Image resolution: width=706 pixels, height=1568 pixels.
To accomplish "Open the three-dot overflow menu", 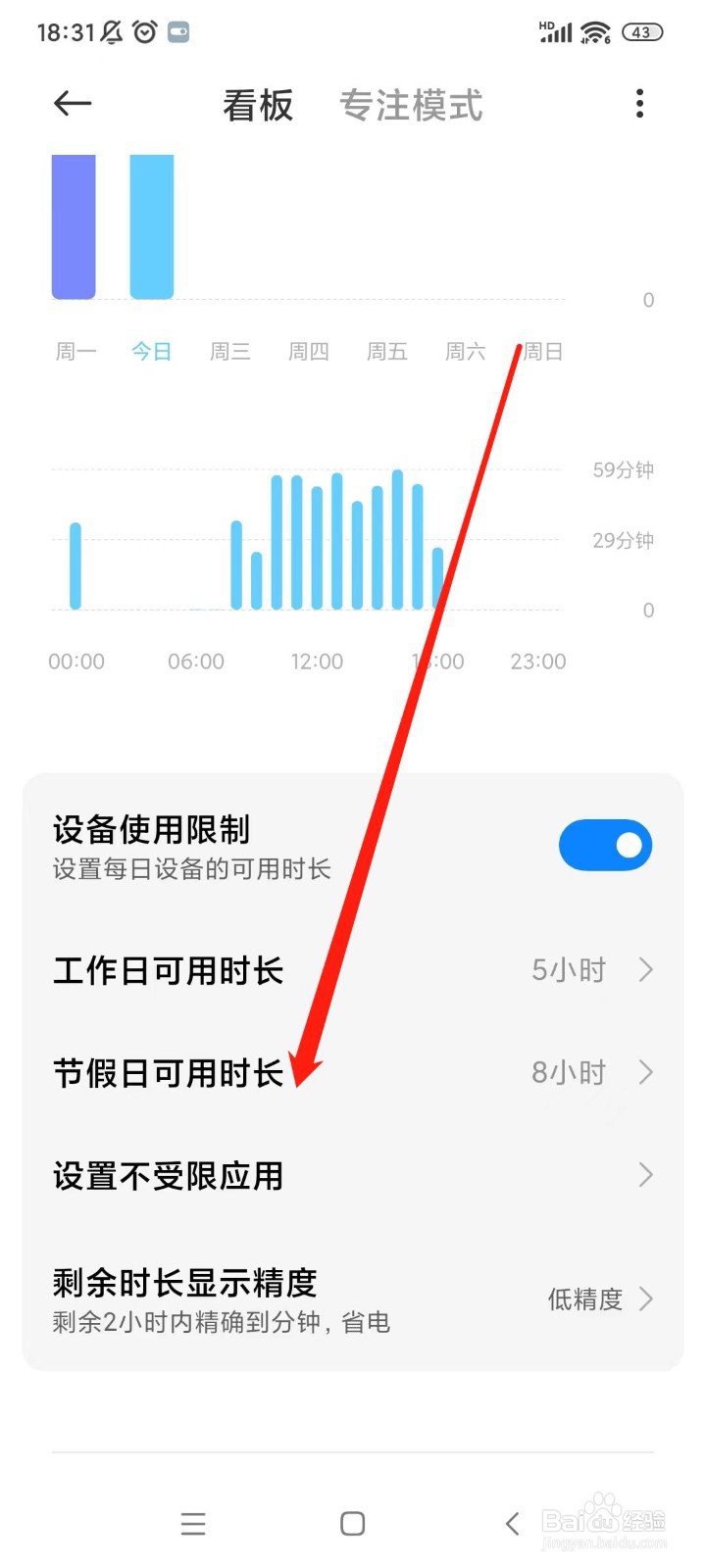I will pos(639,103).
